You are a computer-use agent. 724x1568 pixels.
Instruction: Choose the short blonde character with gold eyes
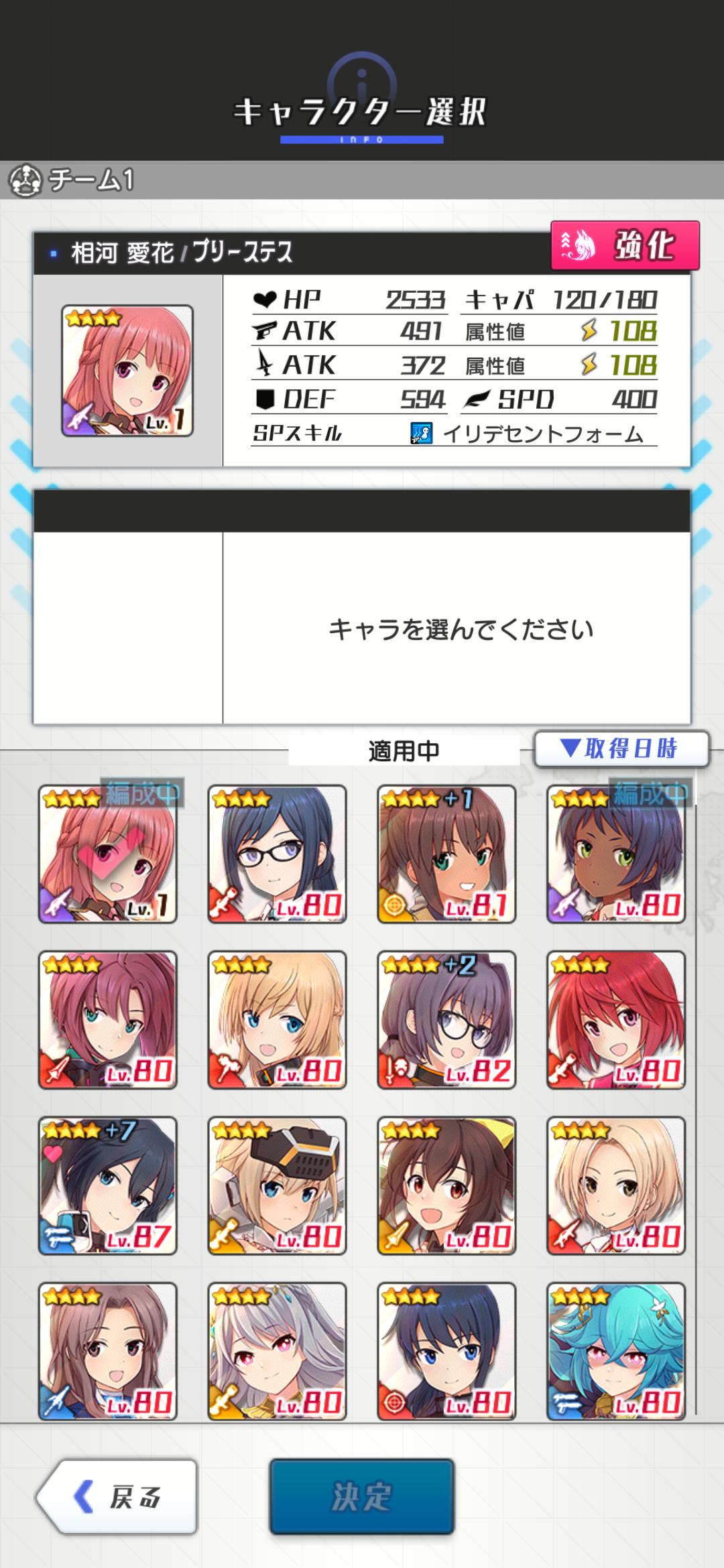pos(616,1185)
